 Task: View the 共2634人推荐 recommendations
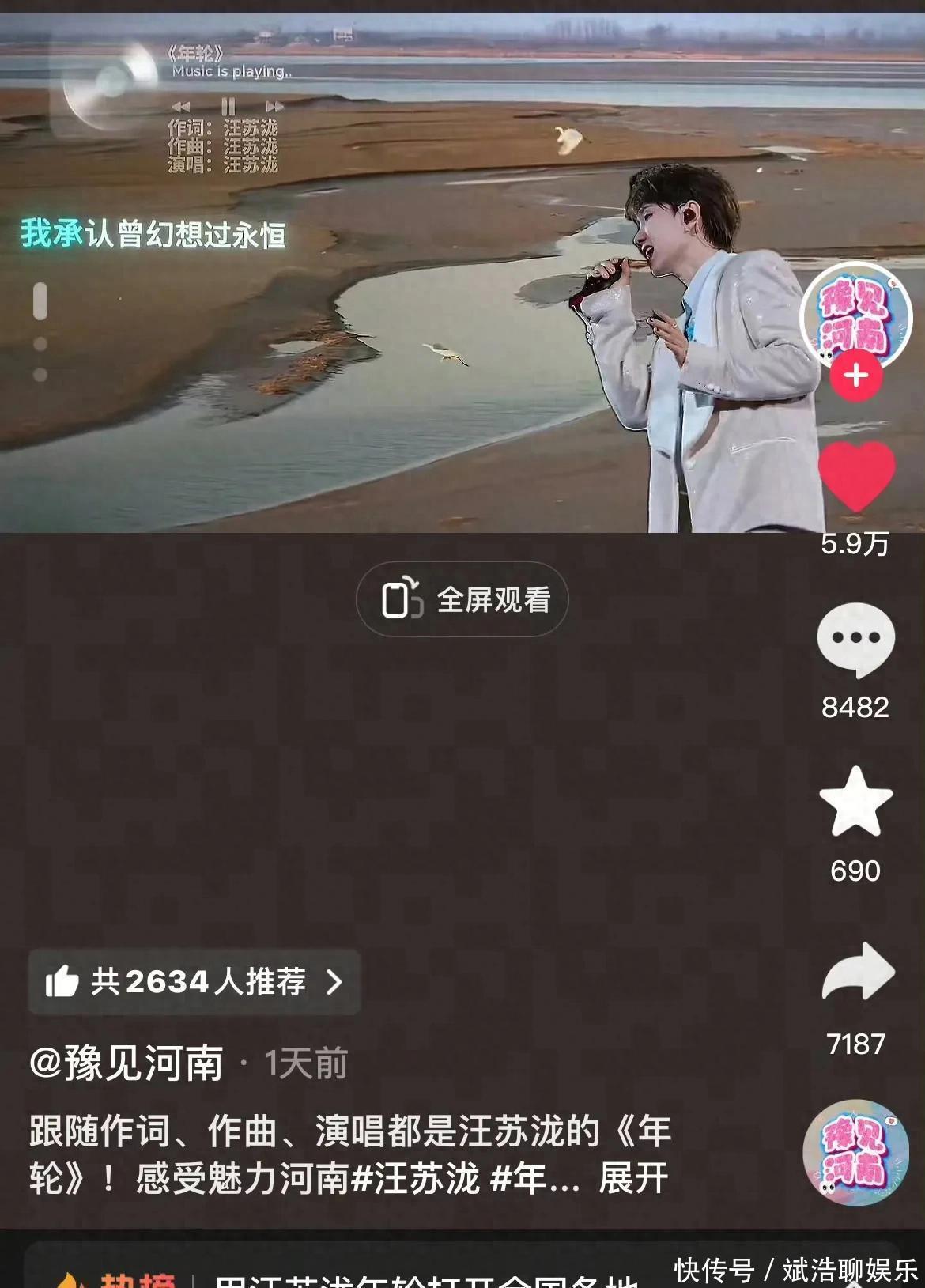[x=194, y=982]
